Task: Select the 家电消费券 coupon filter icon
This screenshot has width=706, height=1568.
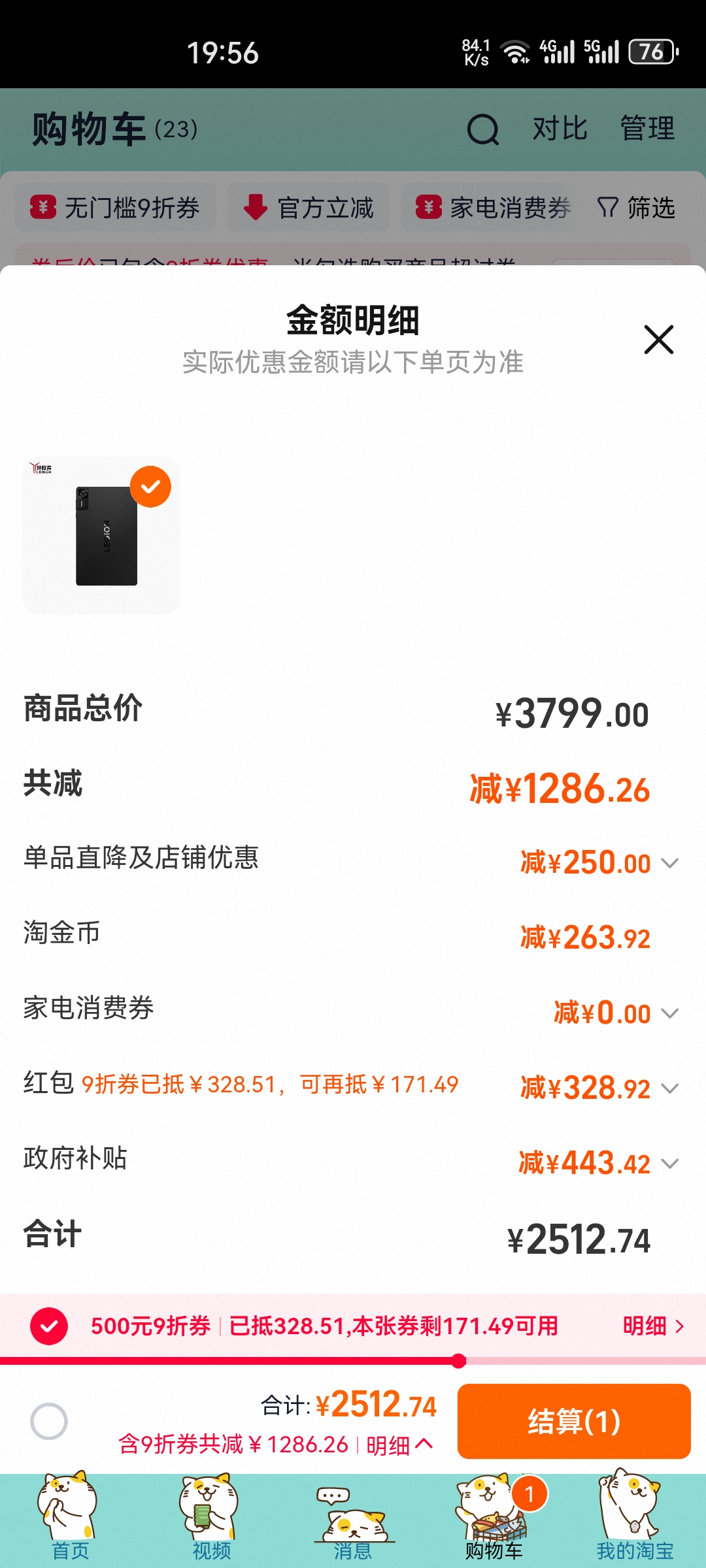Action: [x=428, y=208]
